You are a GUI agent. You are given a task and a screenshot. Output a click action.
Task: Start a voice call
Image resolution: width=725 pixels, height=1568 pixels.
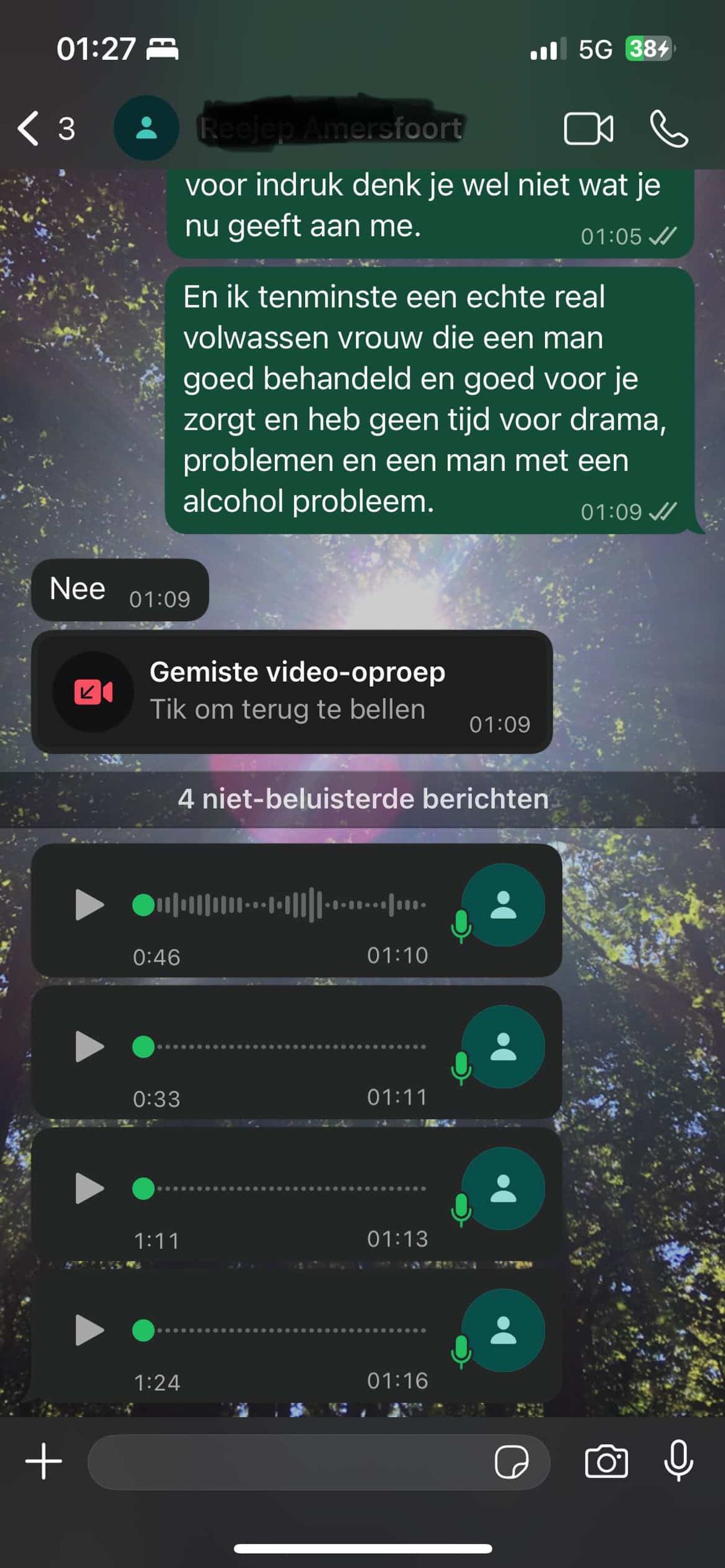click(669, 129)
